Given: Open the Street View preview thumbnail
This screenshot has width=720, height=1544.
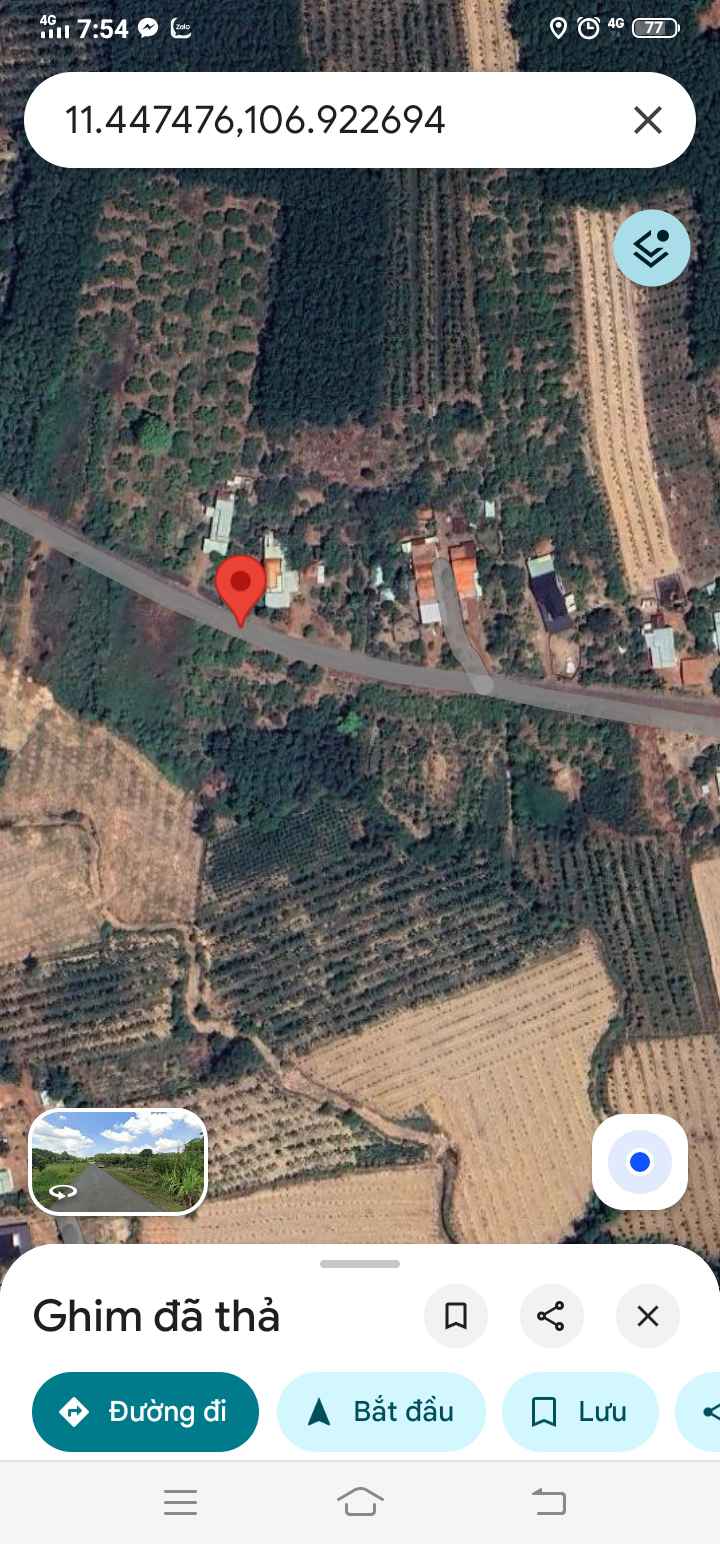Looking at the screenshot, I should pos(118,1161).
